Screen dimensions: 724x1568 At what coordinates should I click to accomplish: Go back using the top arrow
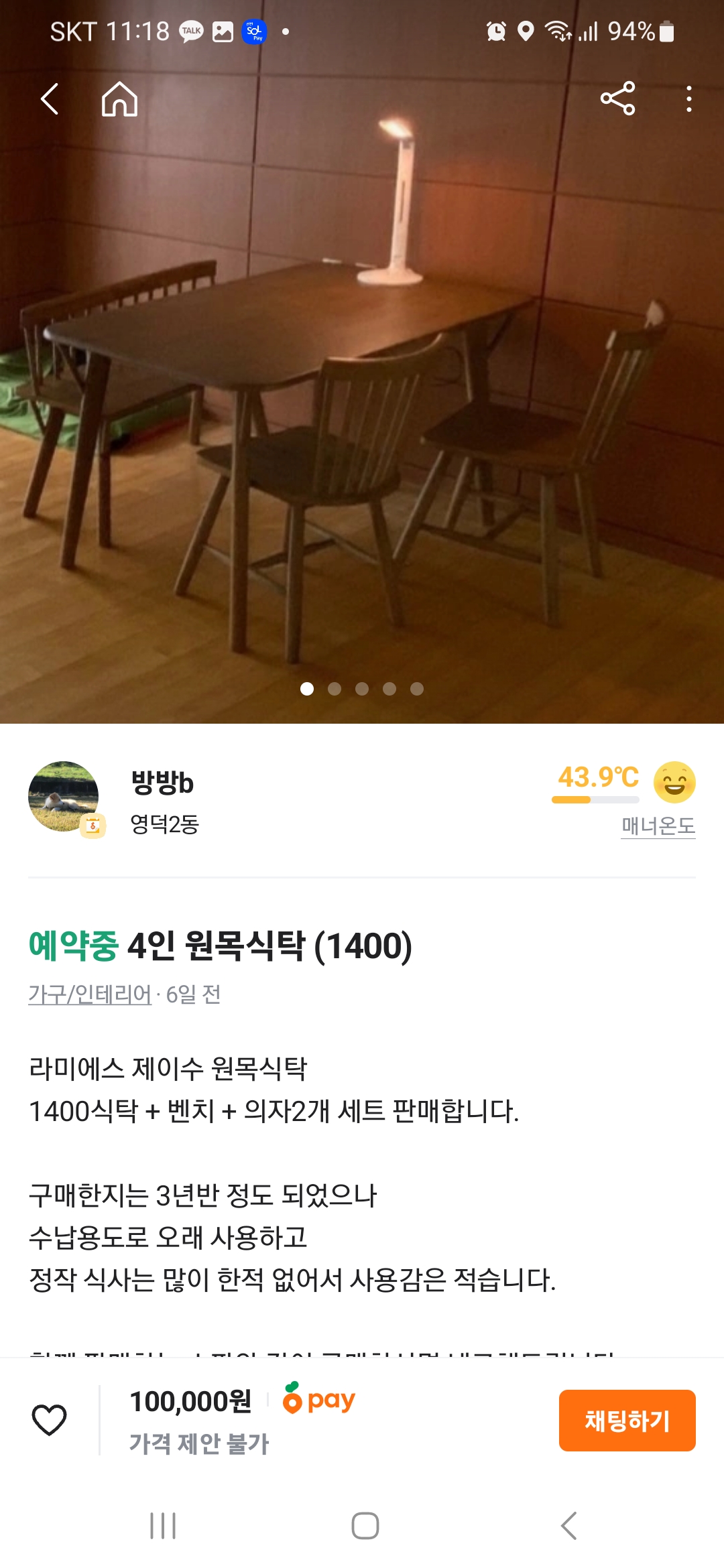click(50, 99)
